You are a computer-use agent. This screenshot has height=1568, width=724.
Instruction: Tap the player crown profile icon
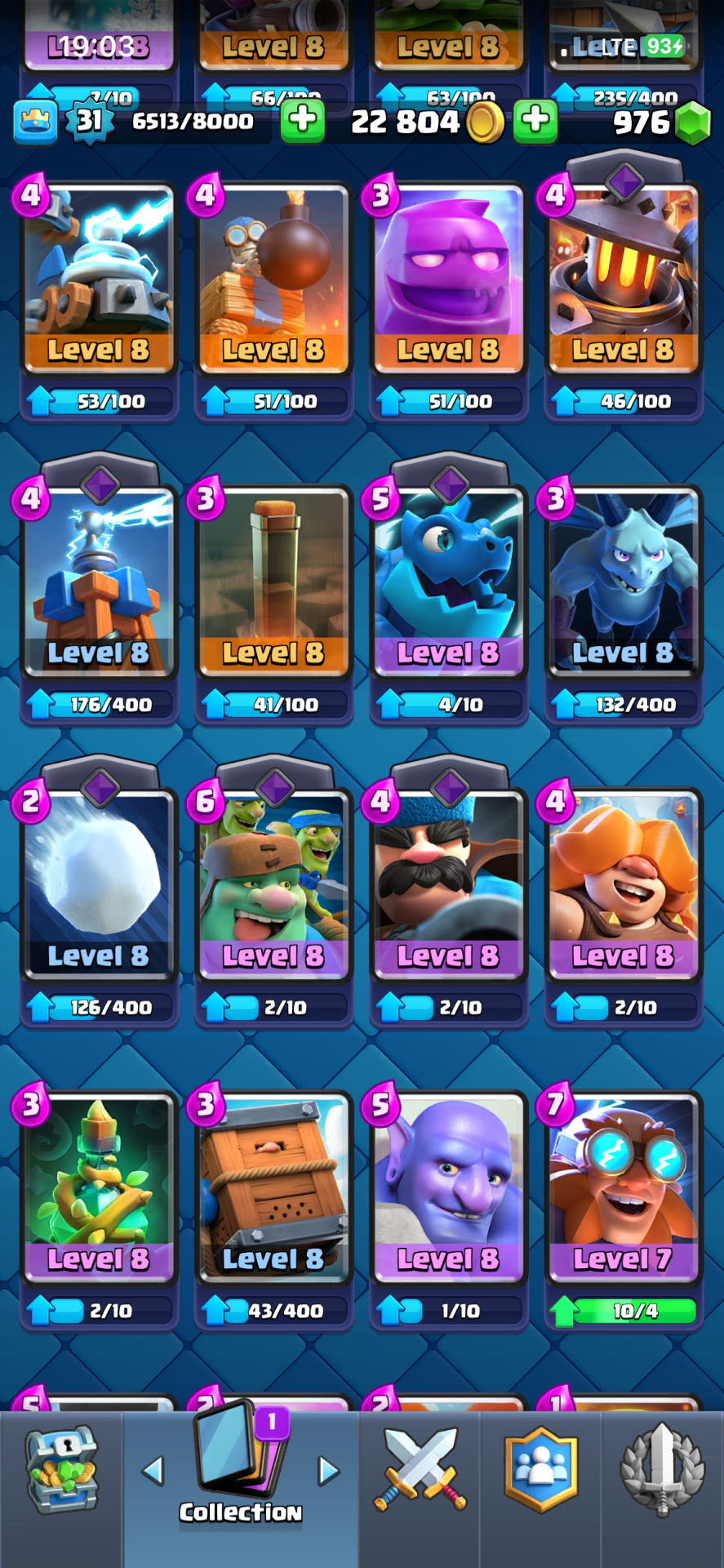[x=35, y=121]
